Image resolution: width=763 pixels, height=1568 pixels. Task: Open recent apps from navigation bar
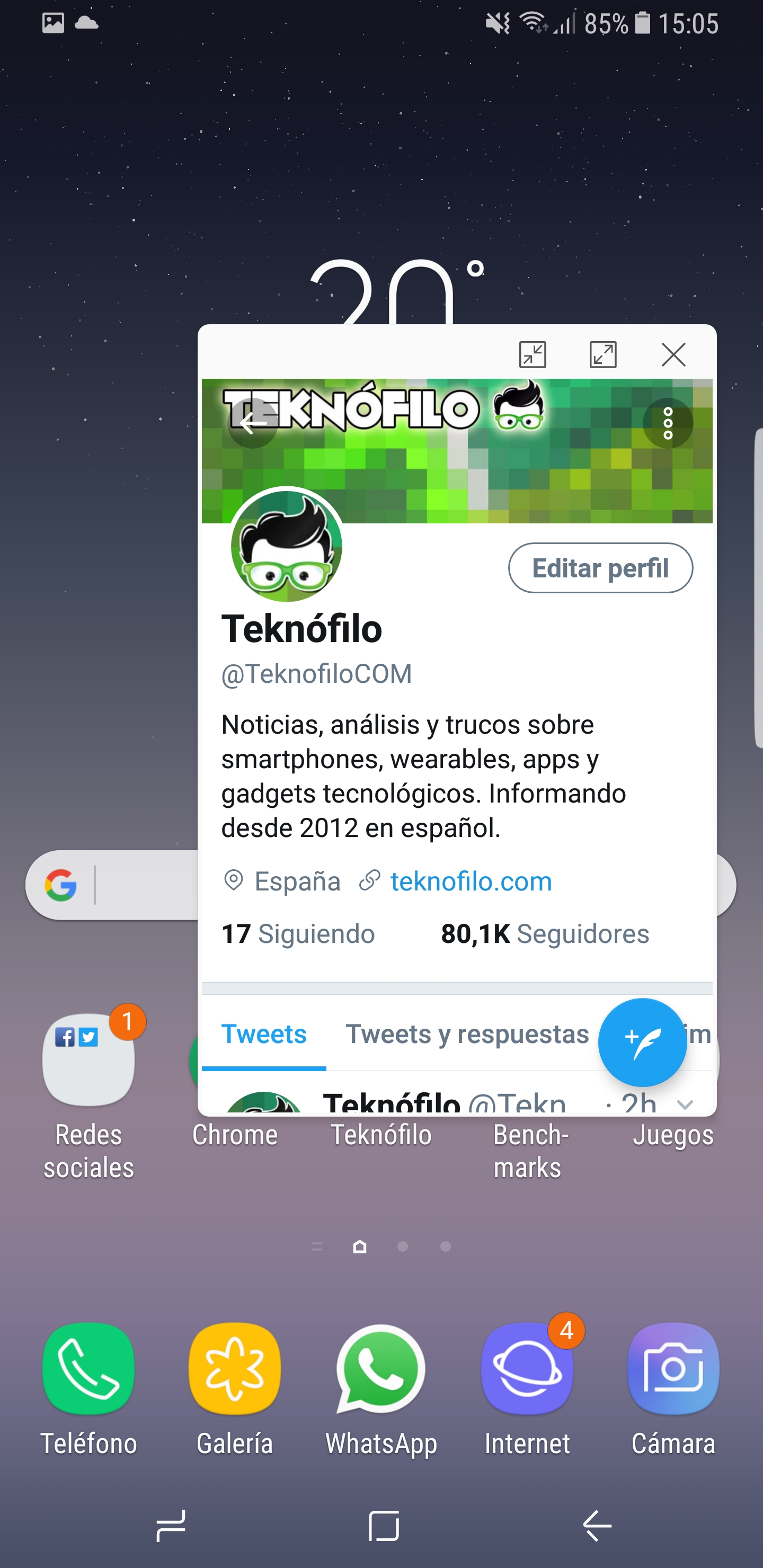[x=171, y=1526]
